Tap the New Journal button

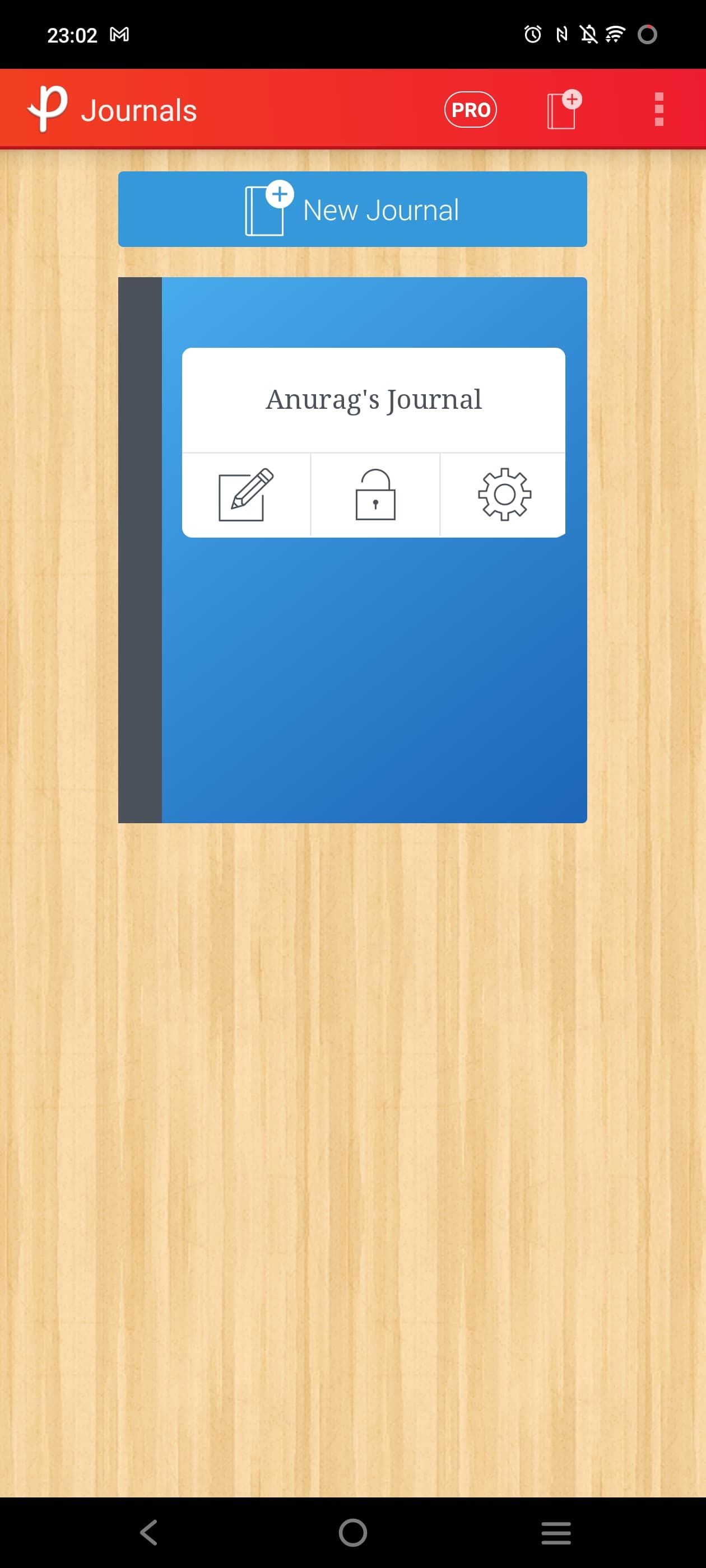[x=352, y=209]
